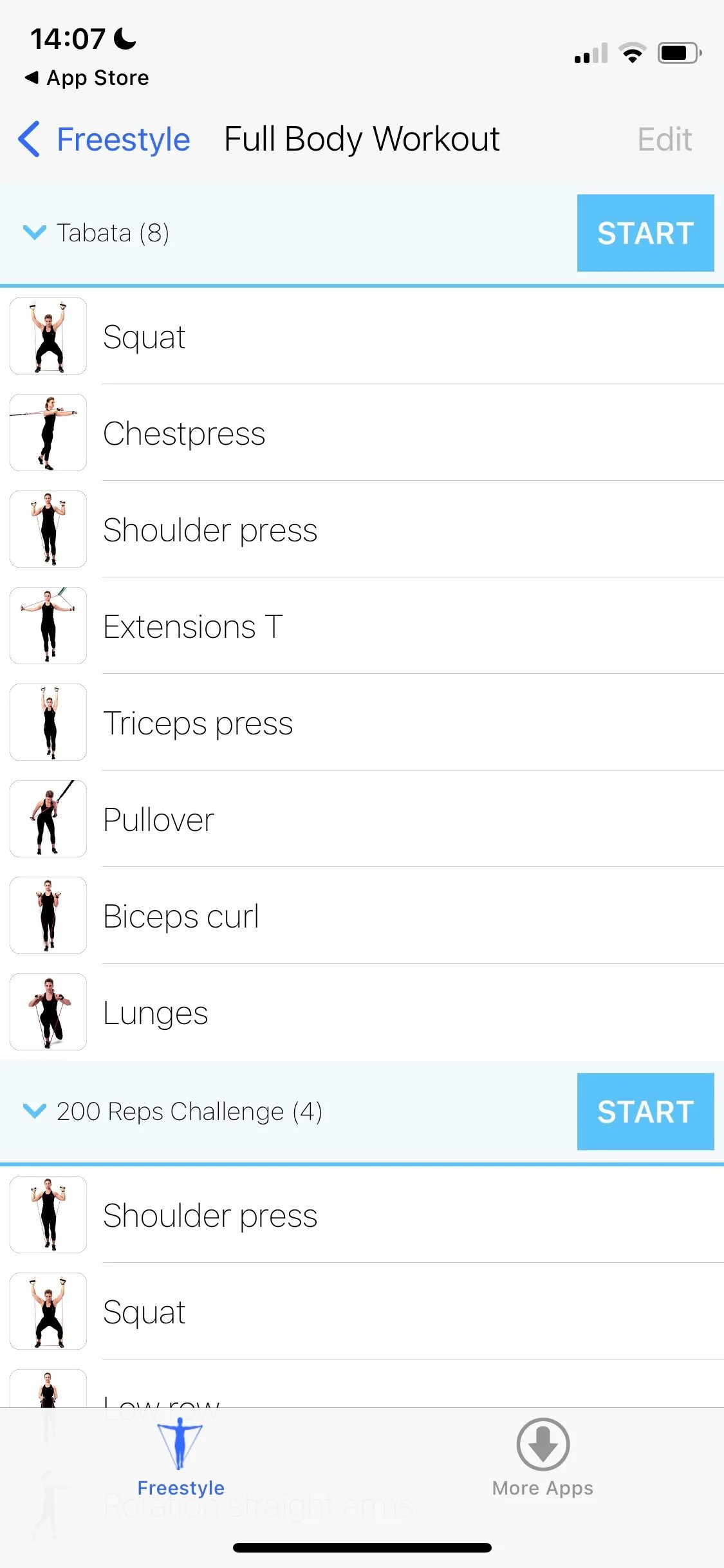Open the Shoulder press exercise
This screenshot has height=1568, width=724.
click(210, 529)
